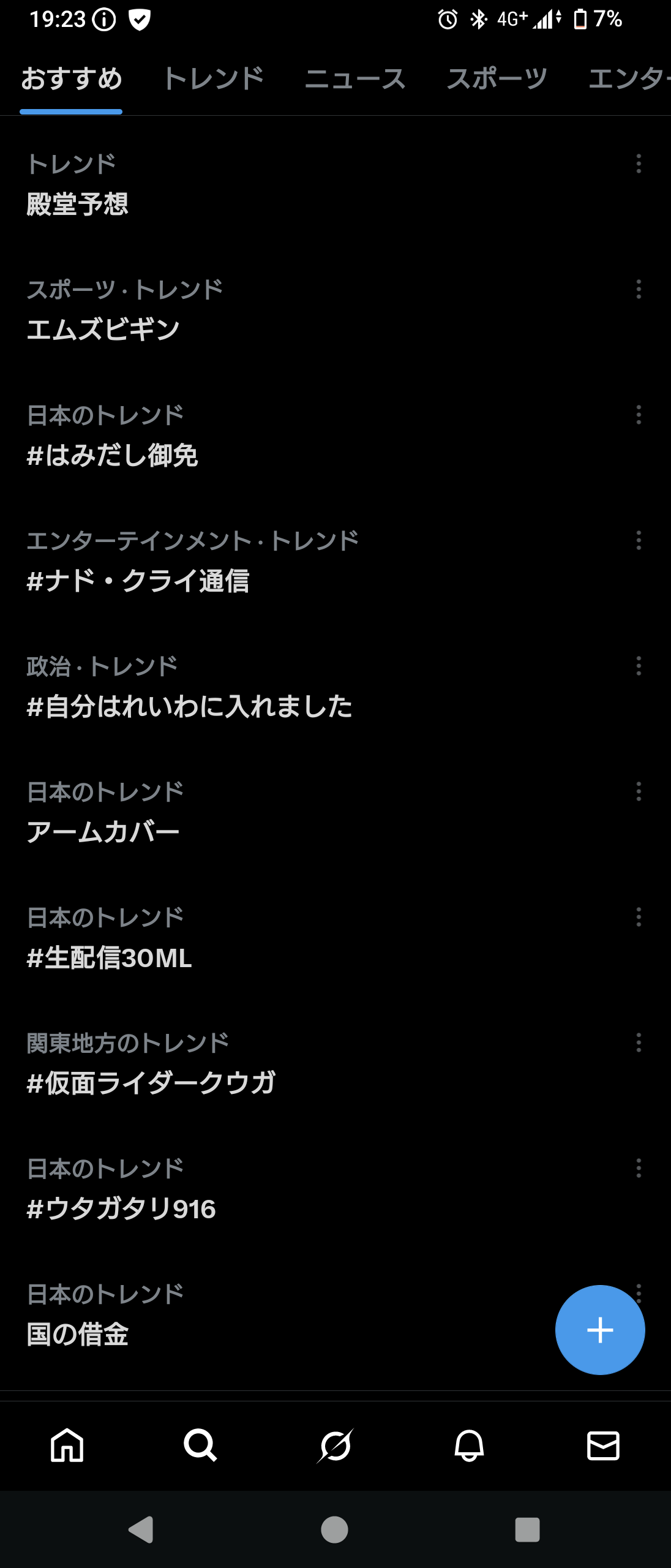Open the #生配信30ML trend
This screenshot has width=671, height=1568.
pyautogui.click(x=110, y=957)
